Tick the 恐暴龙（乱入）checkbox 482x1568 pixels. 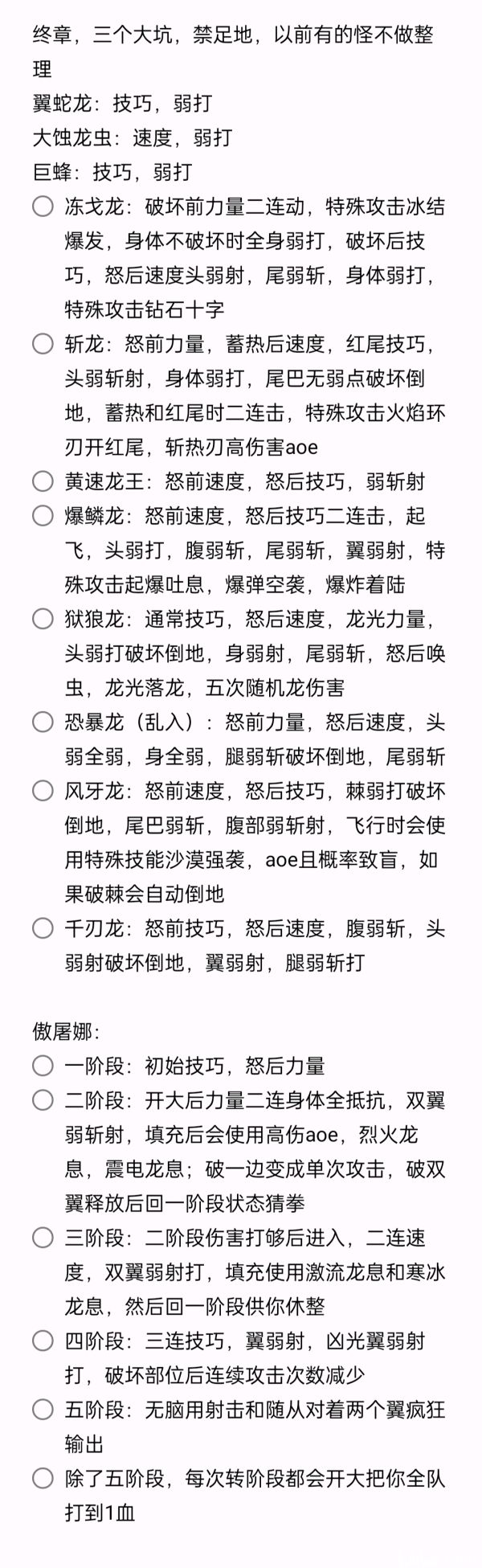(x=43, y=722)
